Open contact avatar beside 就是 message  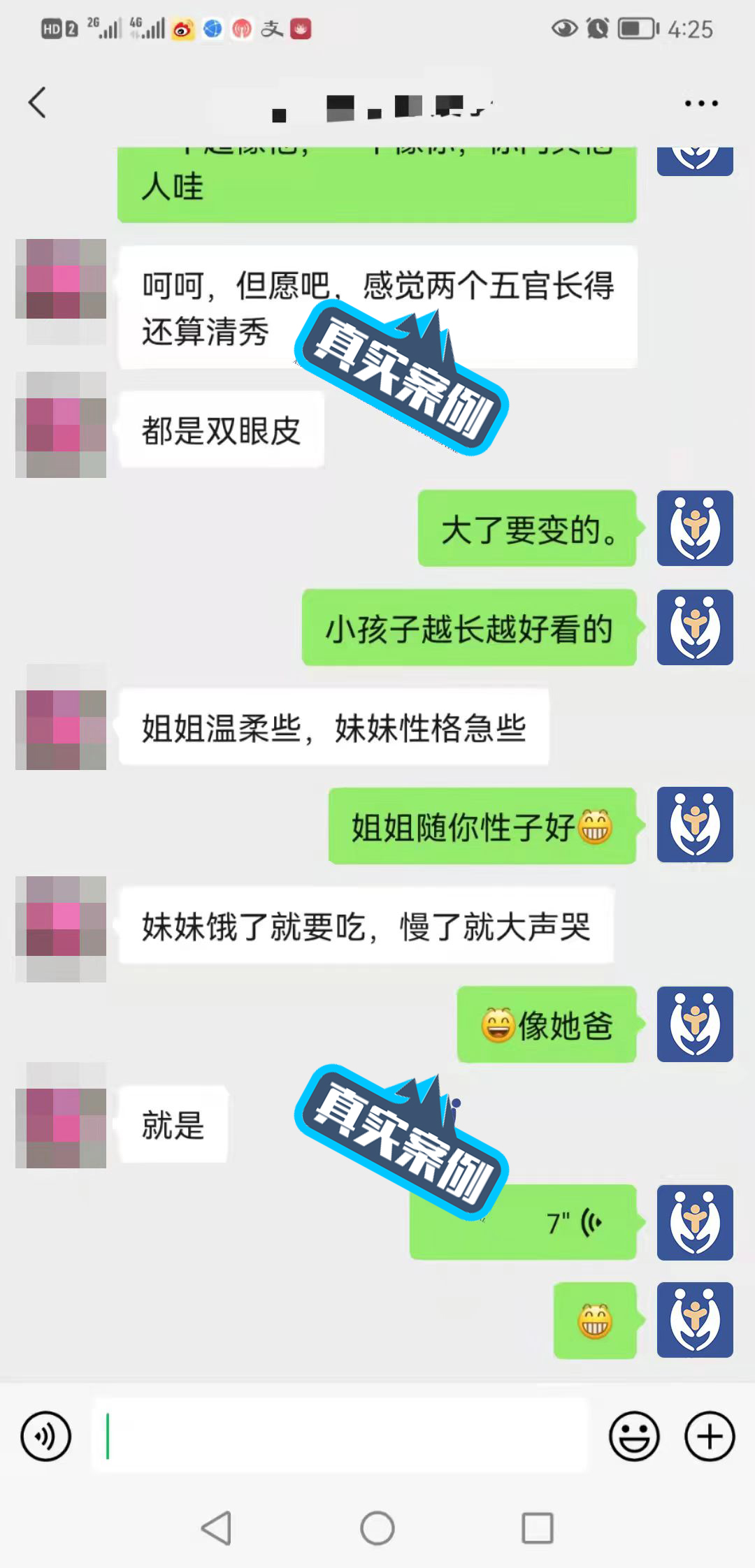61,1116
